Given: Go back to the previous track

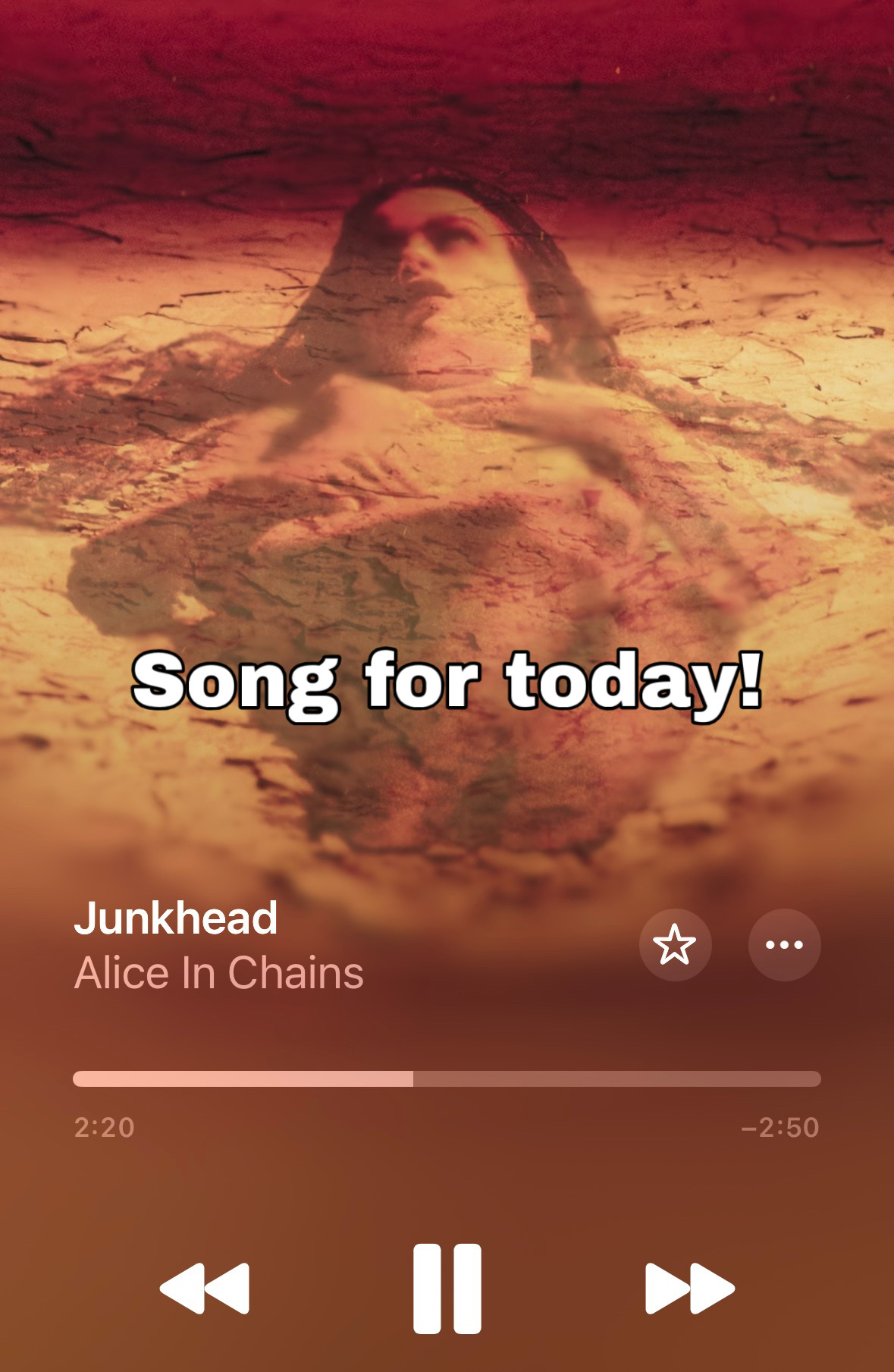Looking at the screenshot, I should pyautogui.click(x=205, y=1288).
